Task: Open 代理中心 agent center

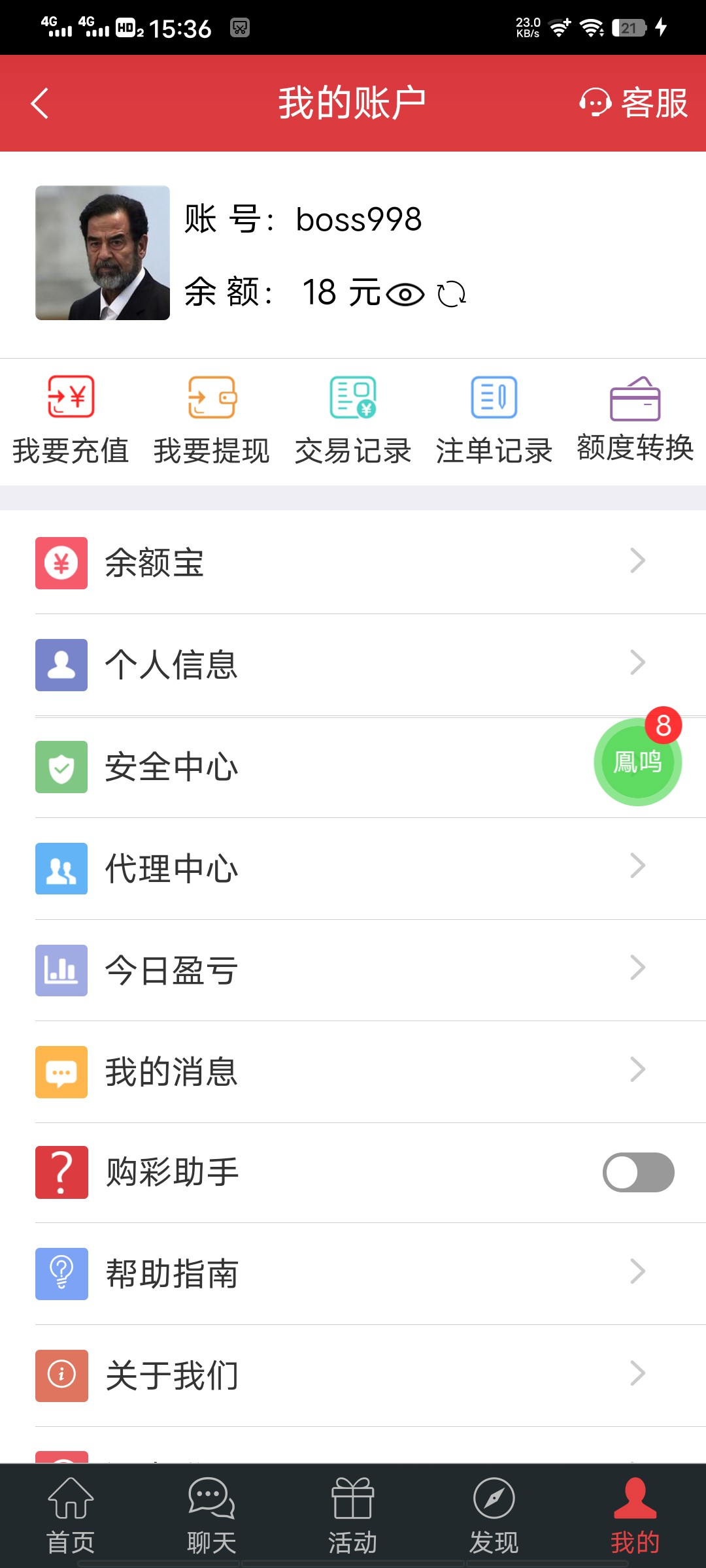Action: [x=340, y=868]
